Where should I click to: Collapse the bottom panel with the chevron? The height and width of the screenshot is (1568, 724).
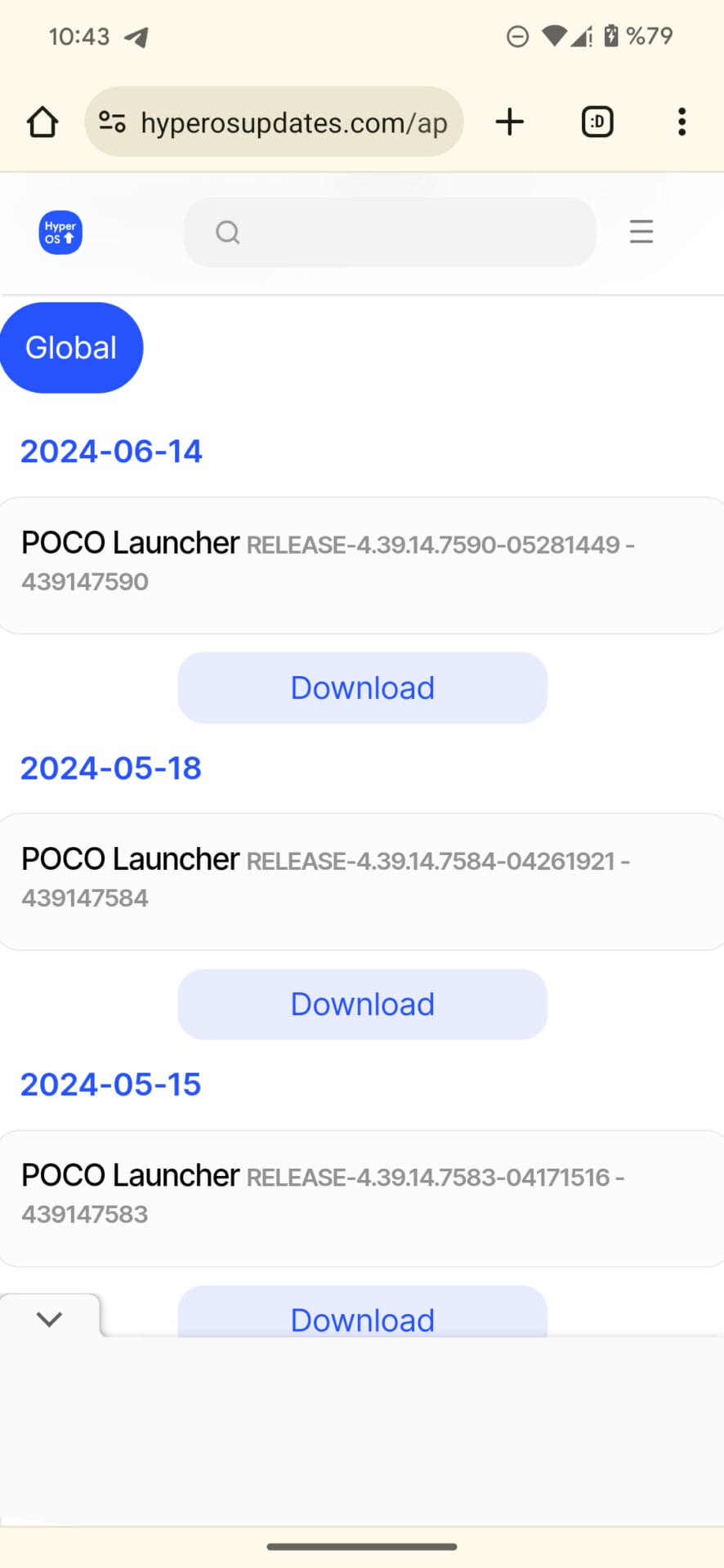pyautogui.click(x=50, y=1318)
